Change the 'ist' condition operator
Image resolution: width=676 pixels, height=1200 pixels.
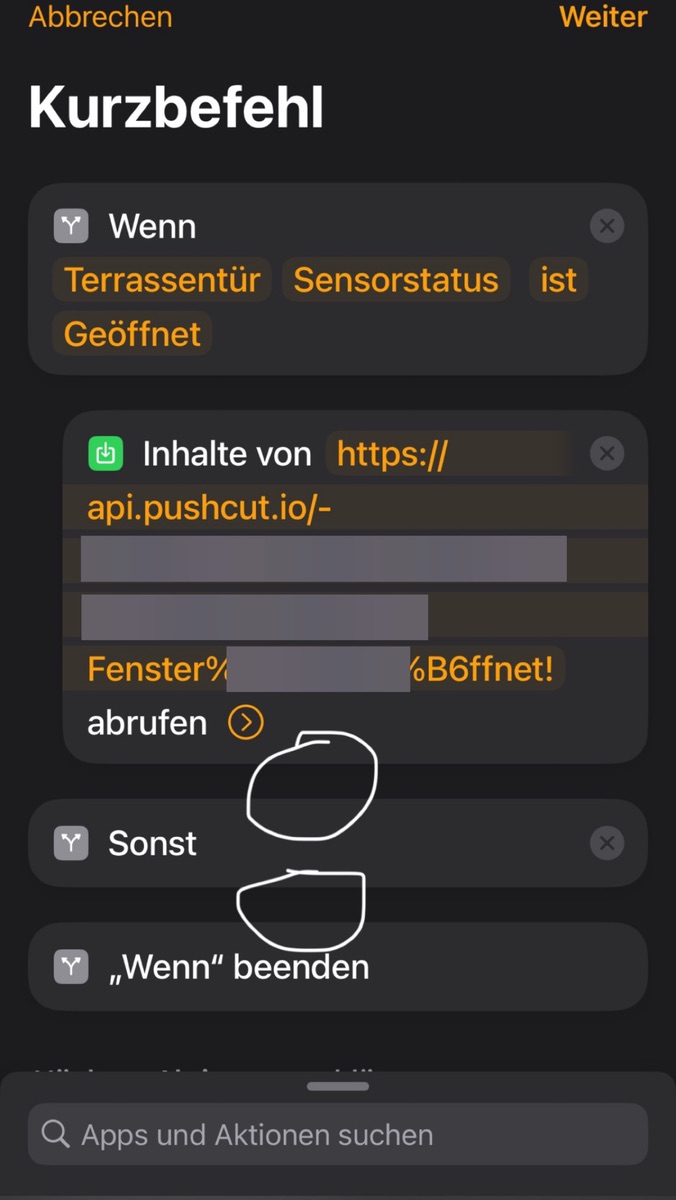click(558, 280)
